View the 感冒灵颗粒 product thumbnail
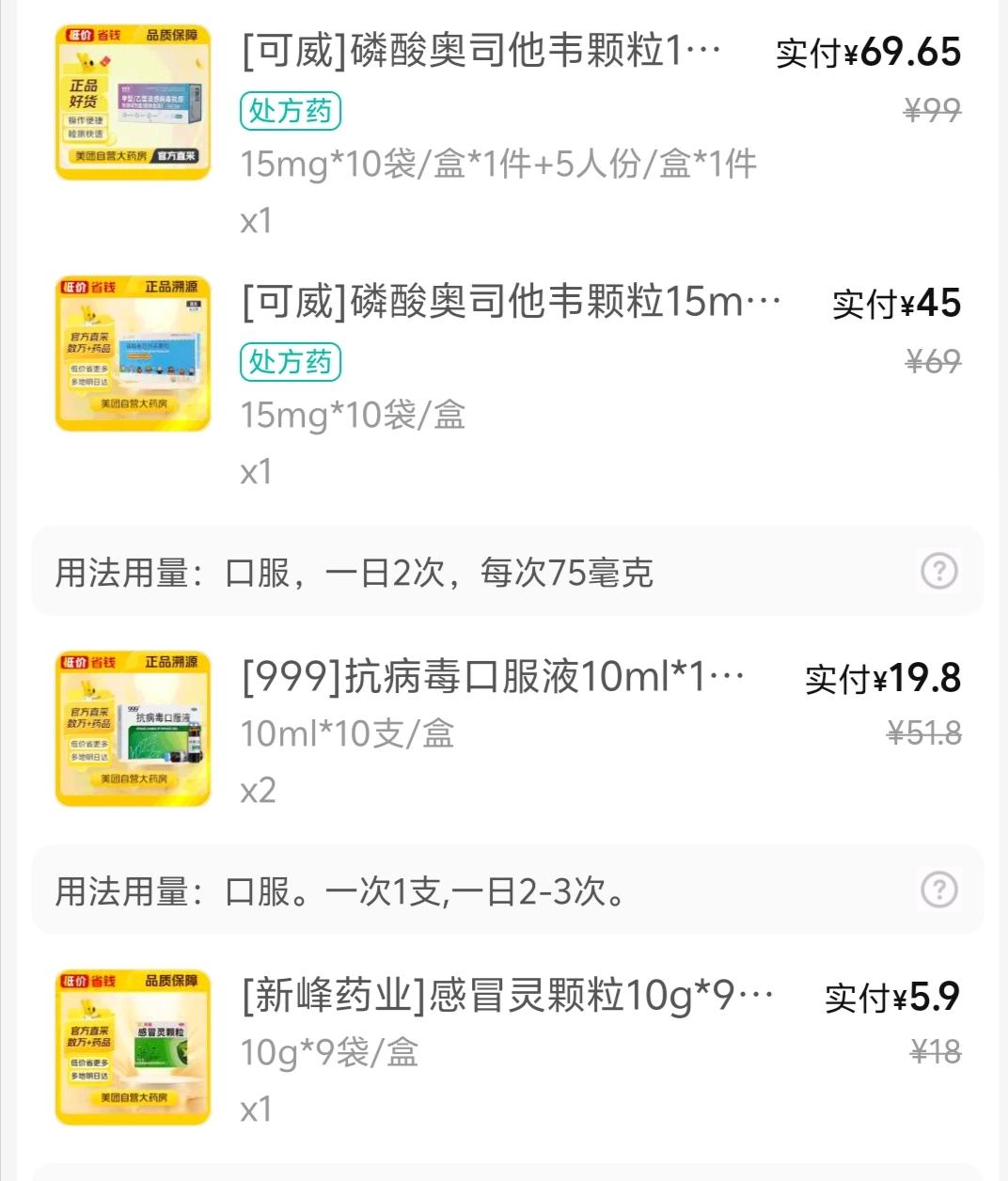This screenshot has width=1008, height=1181. pos(132,1042)
